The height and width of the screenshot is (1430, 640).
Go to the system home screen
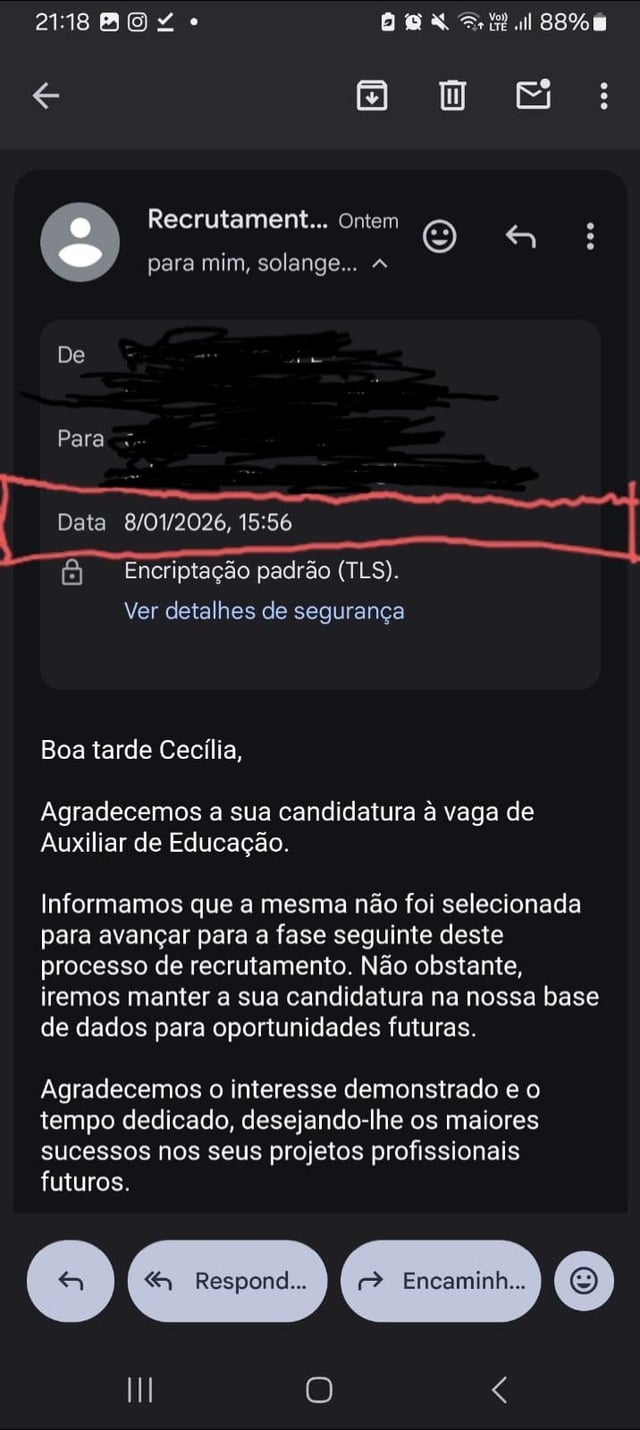319,1389
